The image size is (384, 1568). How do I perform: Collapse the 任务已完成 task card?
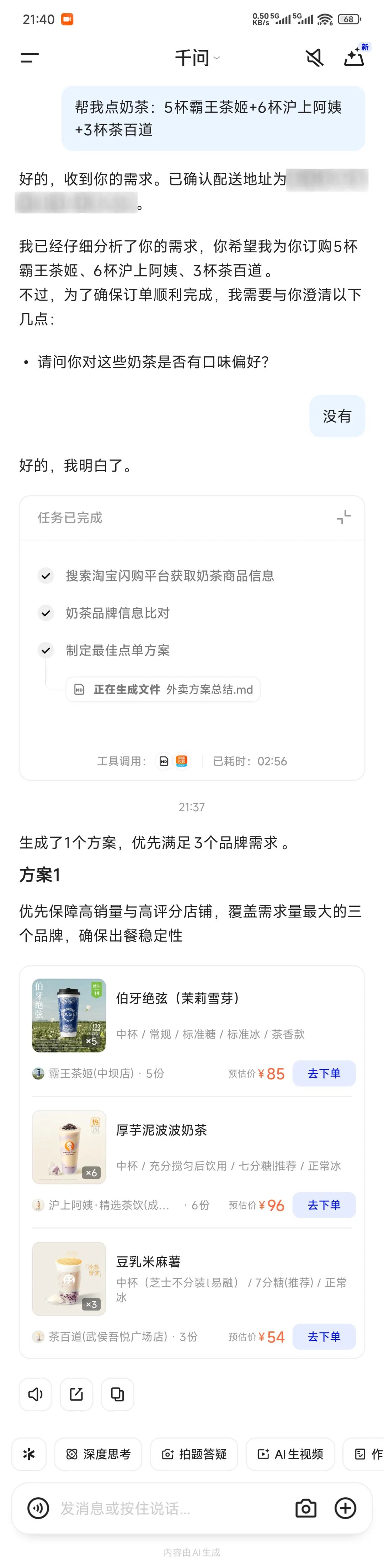(x=343, y=517)
